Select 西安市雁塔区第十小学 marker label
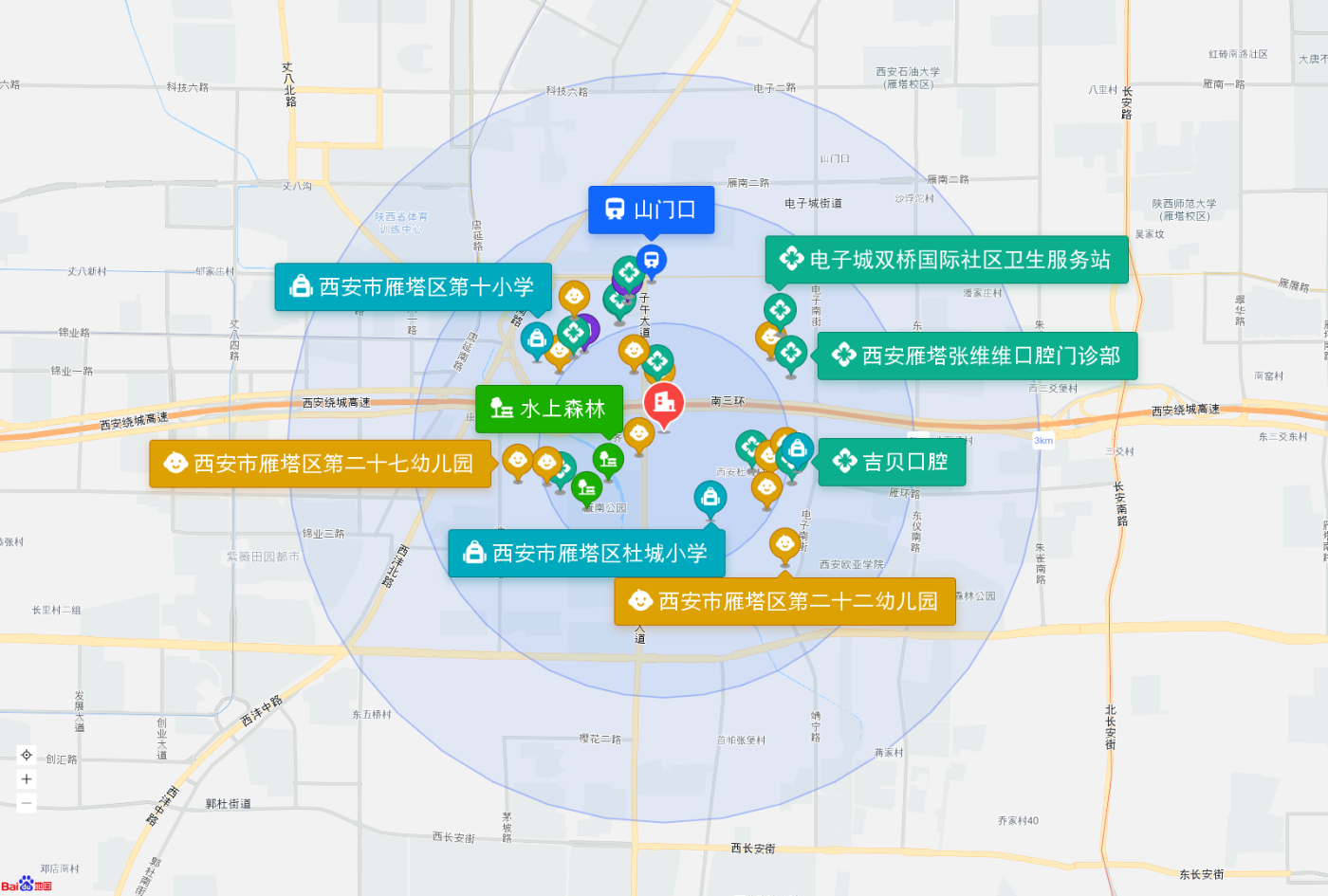1328x896 pixels. (x=414, y=286)
